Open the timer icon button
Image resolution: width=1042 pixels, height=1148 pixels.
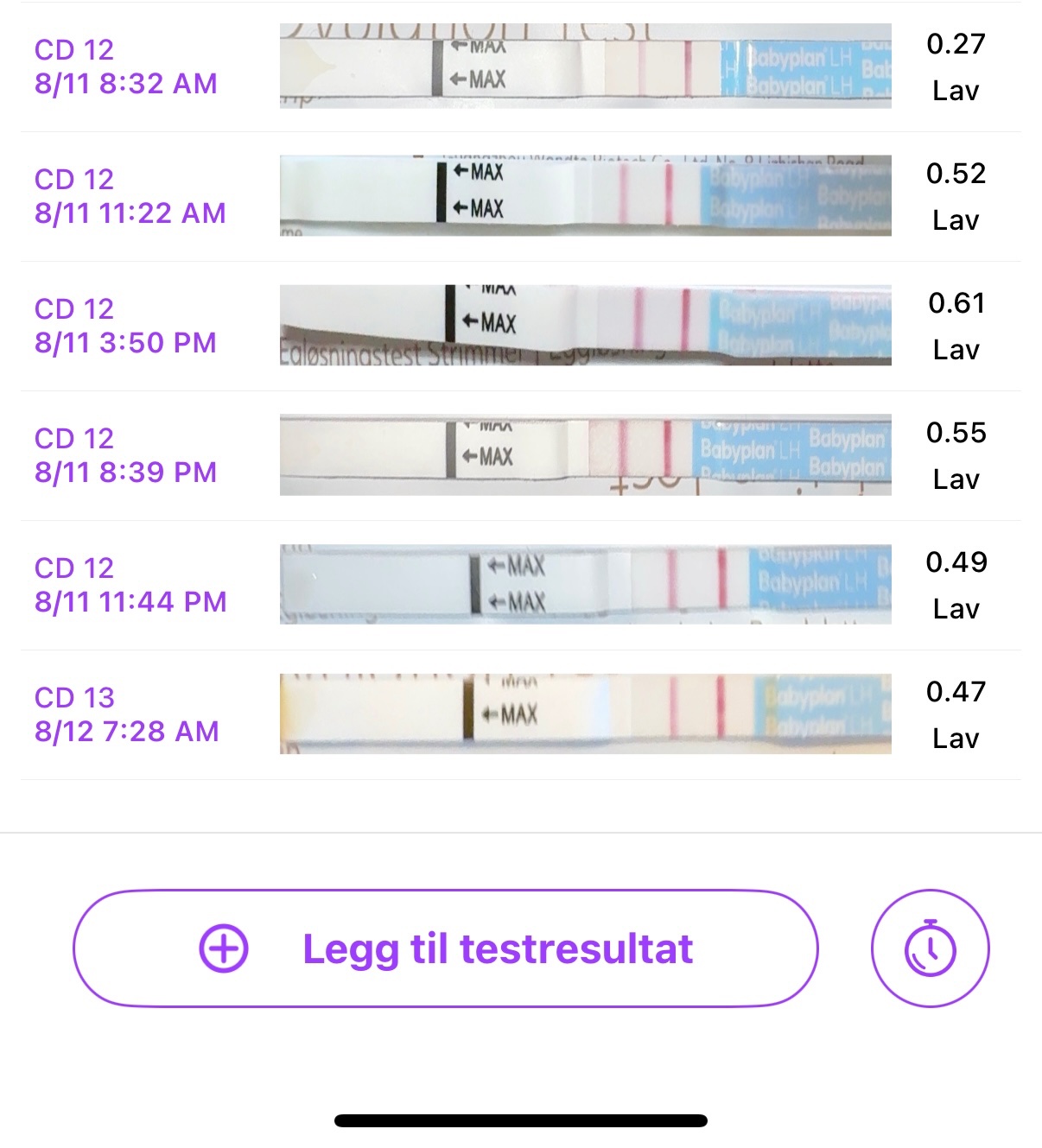pyautogui.click(x=930, y=948)
